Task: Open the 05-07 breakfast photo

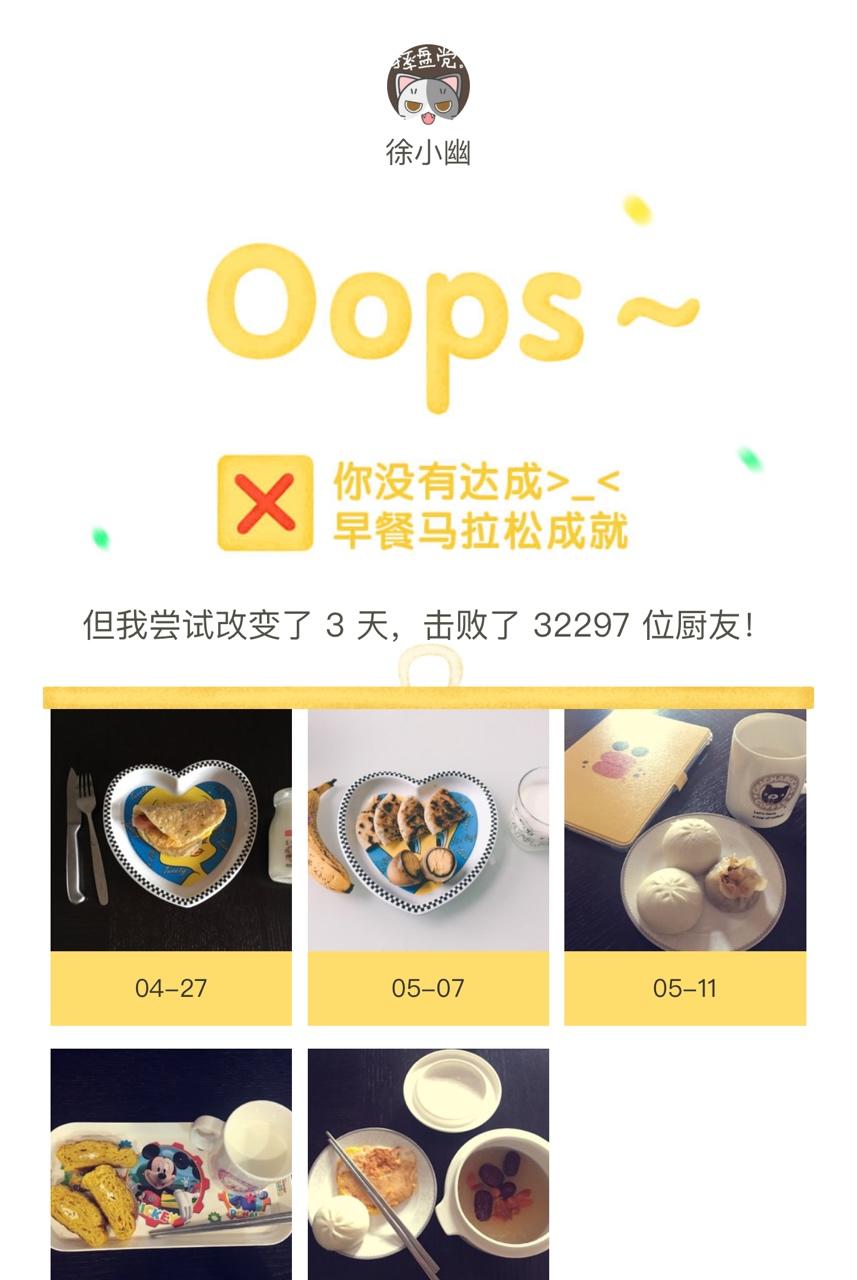Action: [428, 830]
